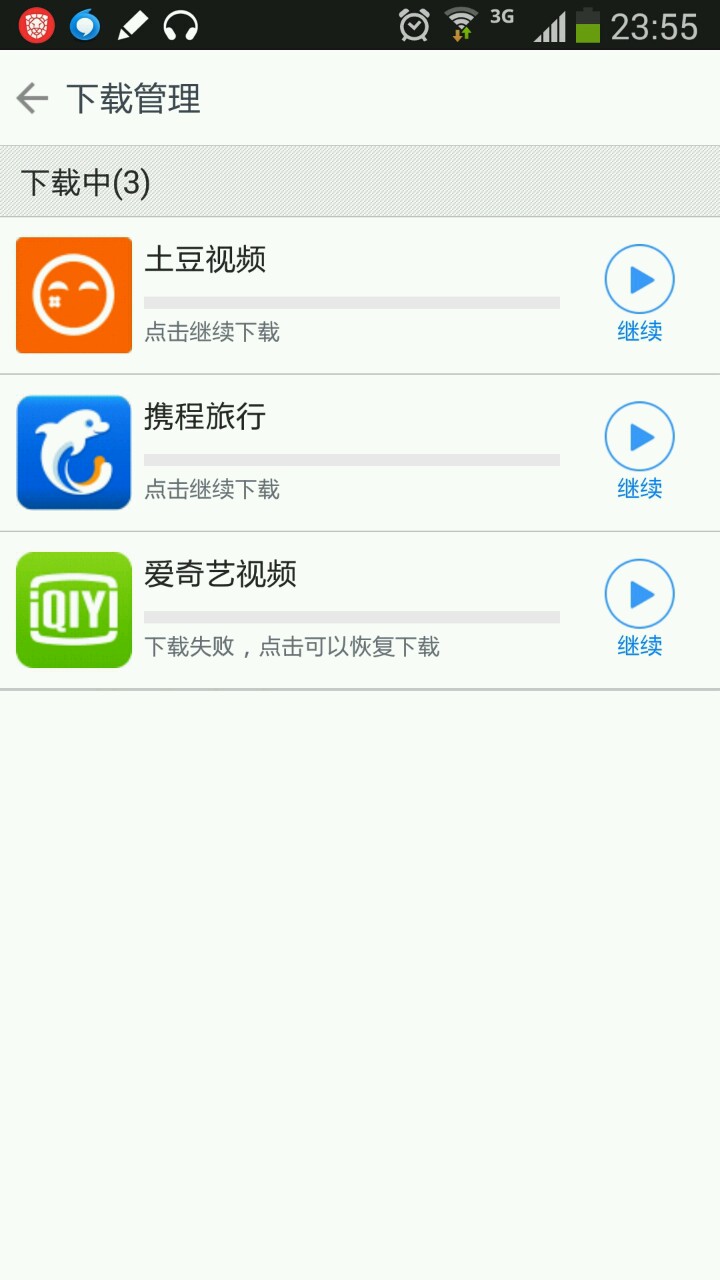Select the 携程旅行 download entry
The height and width of the screenshot is (1280, 720).
(x=350, y=453)
